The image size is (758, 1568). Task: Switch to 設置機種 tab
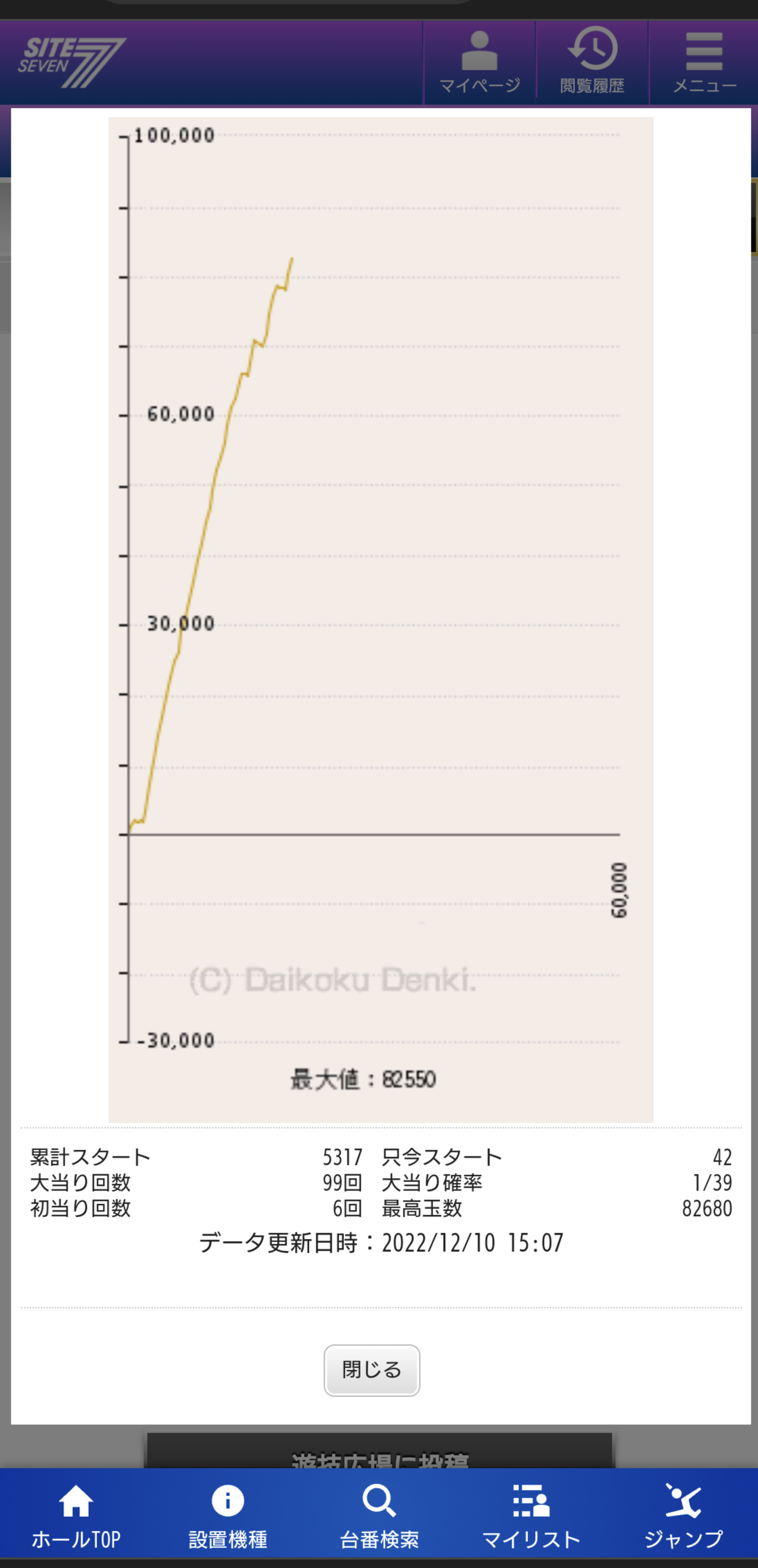click(x=227, y=1516)
